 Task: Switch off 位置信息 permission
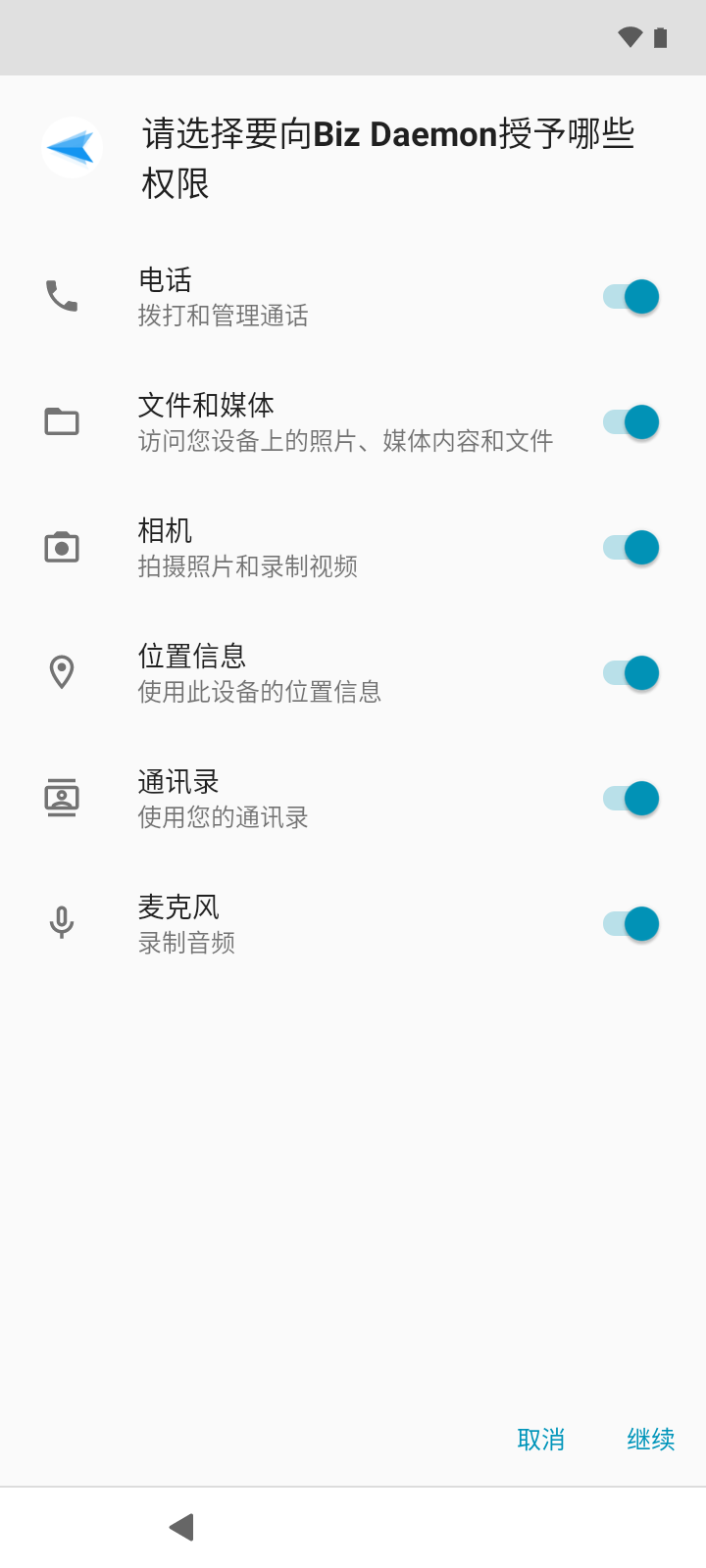pyautogui.click(x=630, y=673)
